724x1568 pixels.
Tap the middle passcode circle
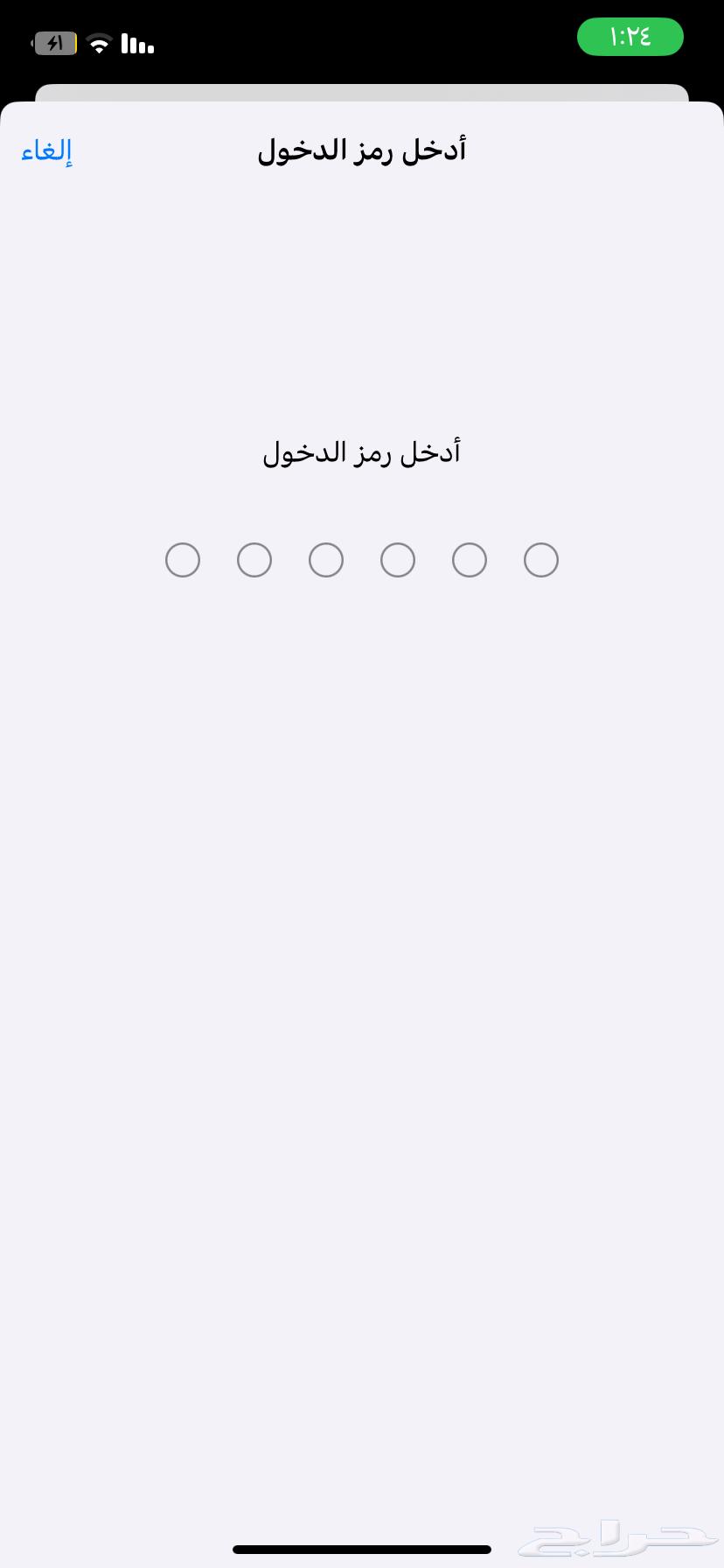(x=362, y=560)
